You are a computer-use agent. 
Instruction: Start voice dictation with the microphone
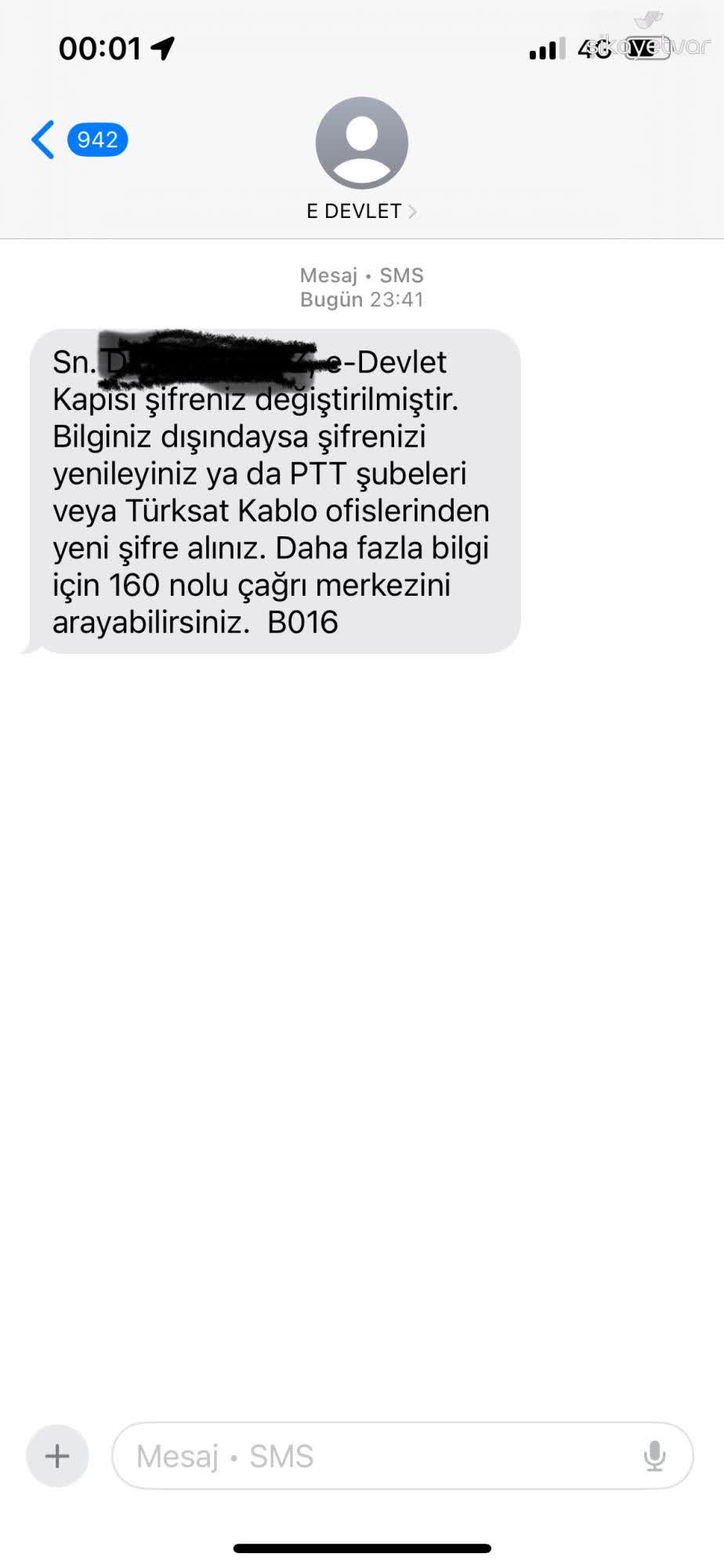point(654,1456)
